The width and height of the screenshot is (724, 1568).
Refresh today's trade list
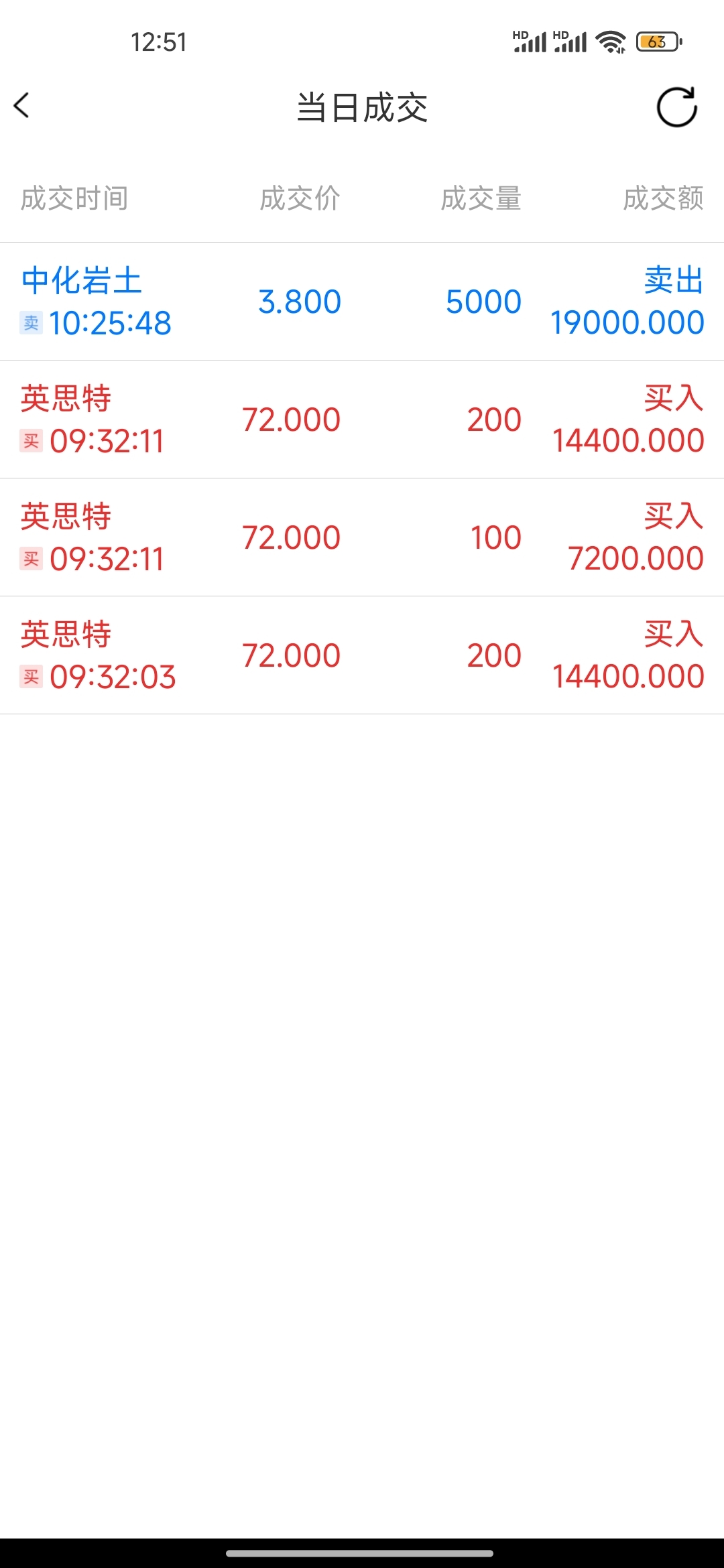(x=676, y=107)
